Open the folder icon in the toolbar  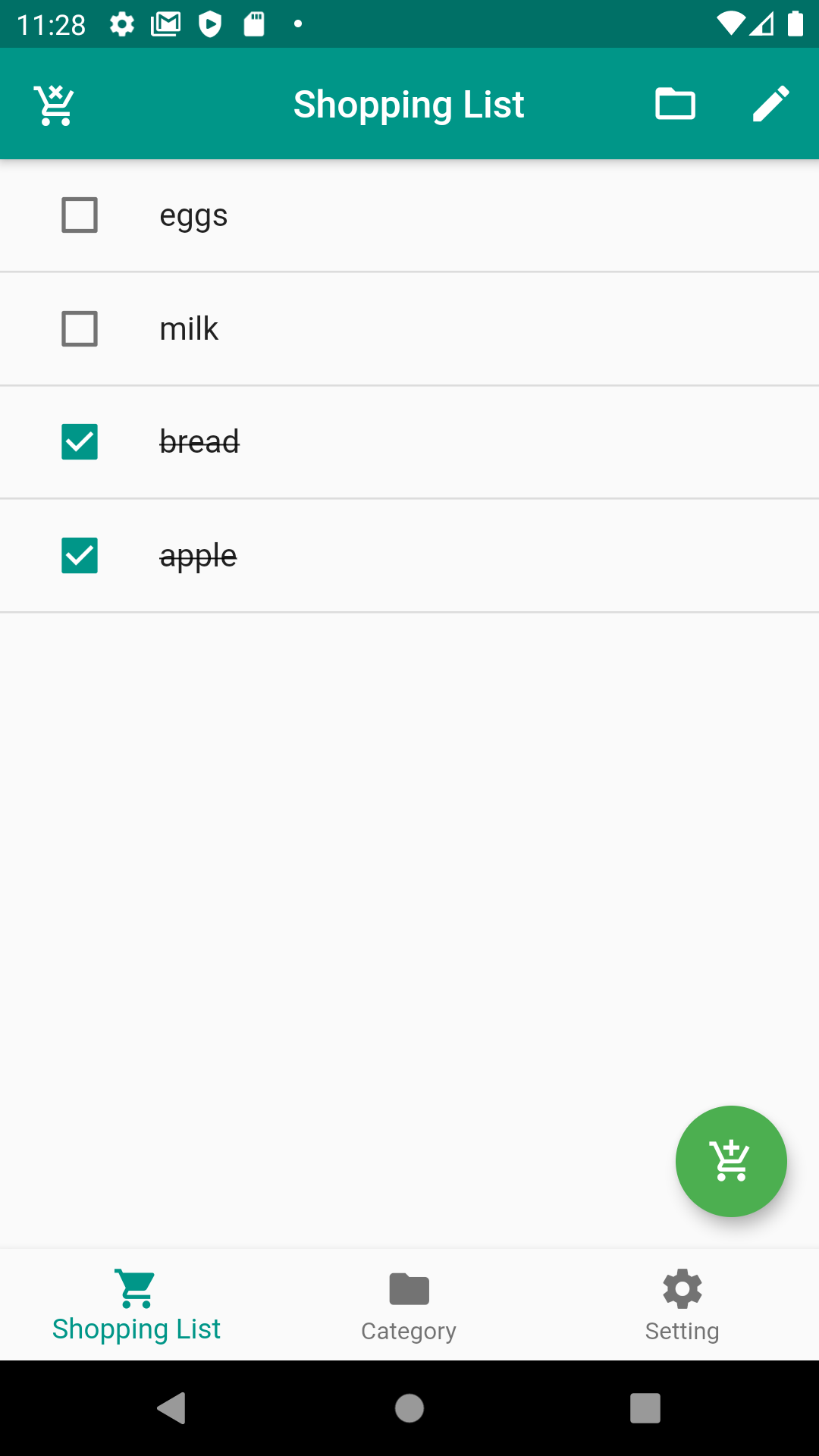[675, 104]
